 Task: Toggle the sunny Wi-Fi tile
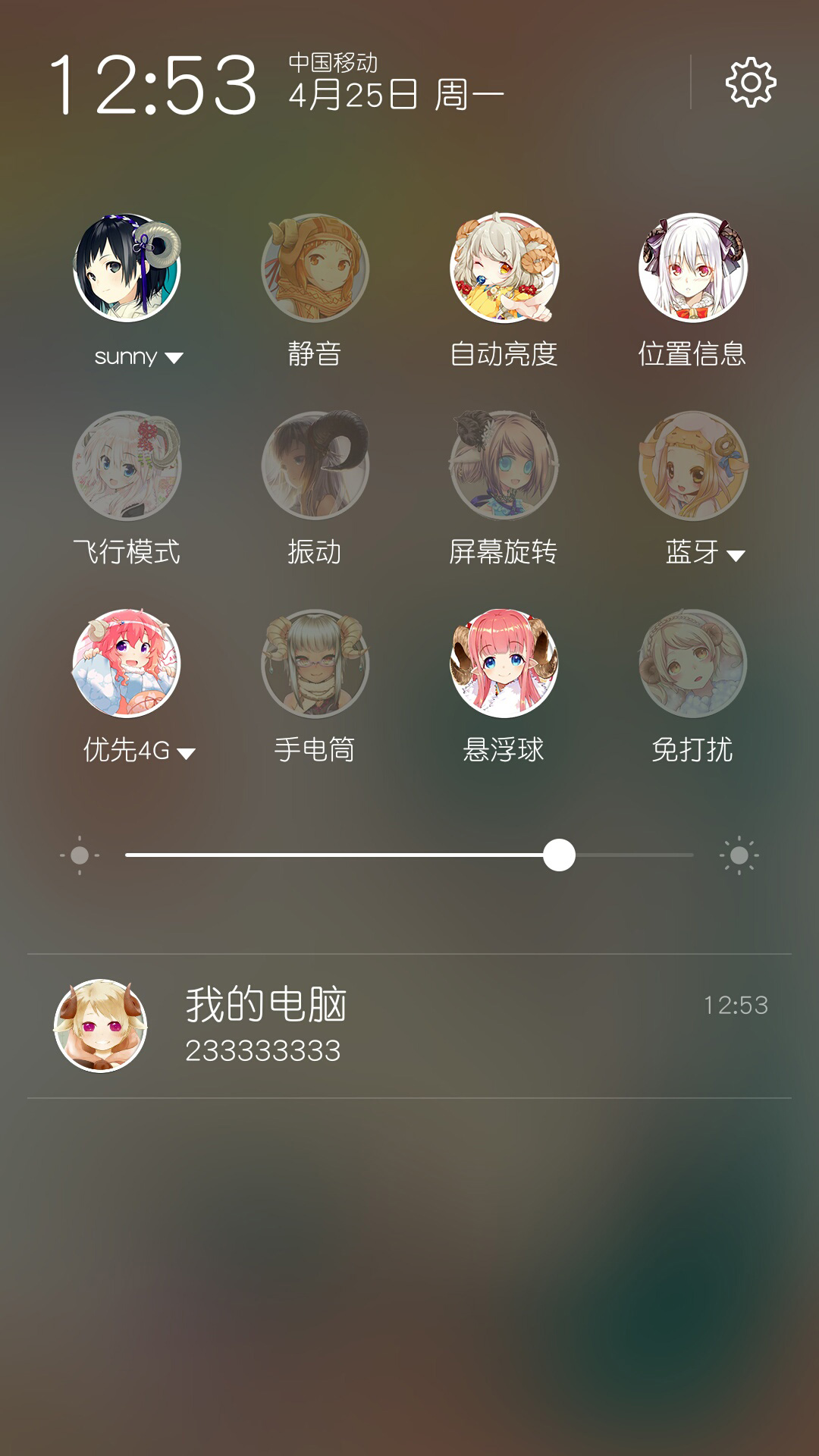click(x=127, y=268)
